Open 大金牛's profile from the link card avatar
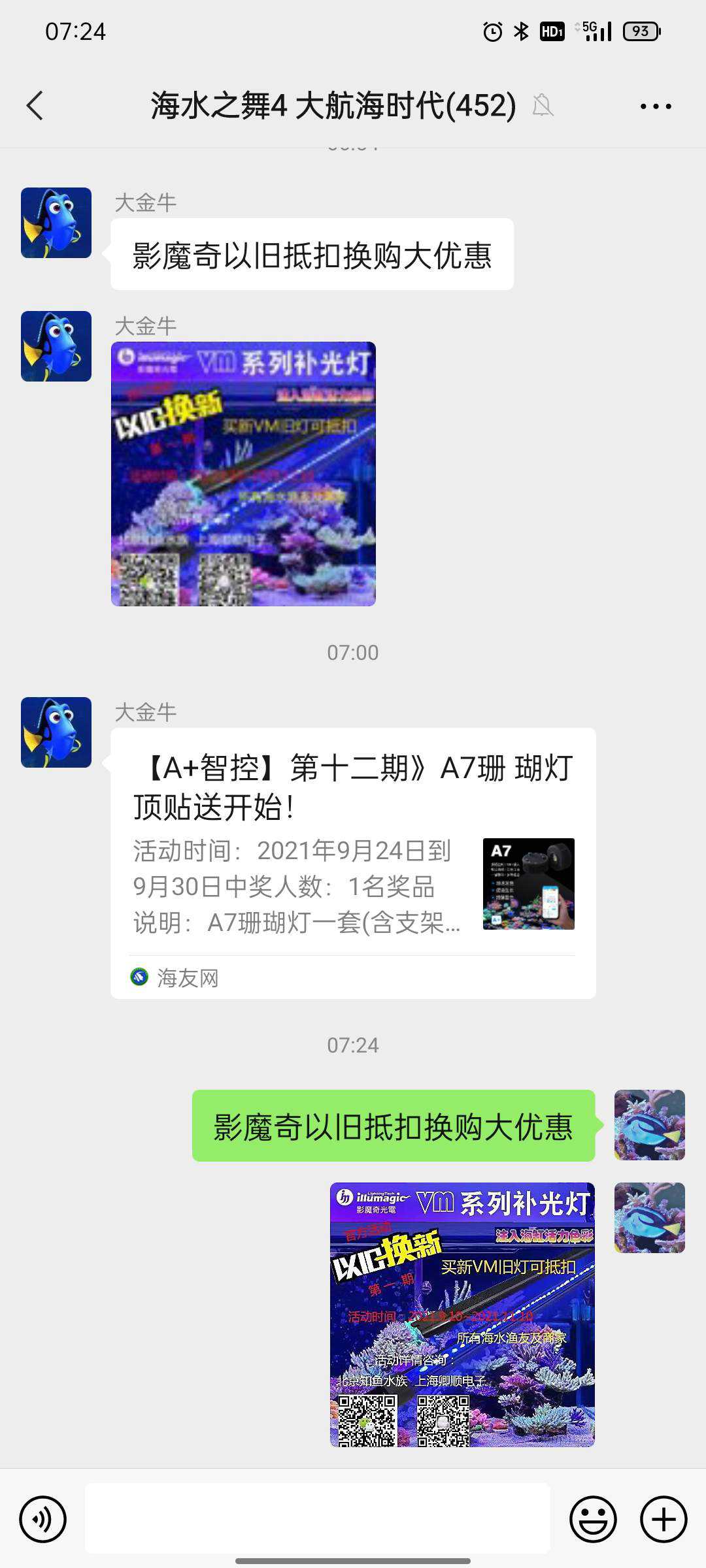Image resolution: width=706 pixels, height=1568 pixels. pos(56,732)
